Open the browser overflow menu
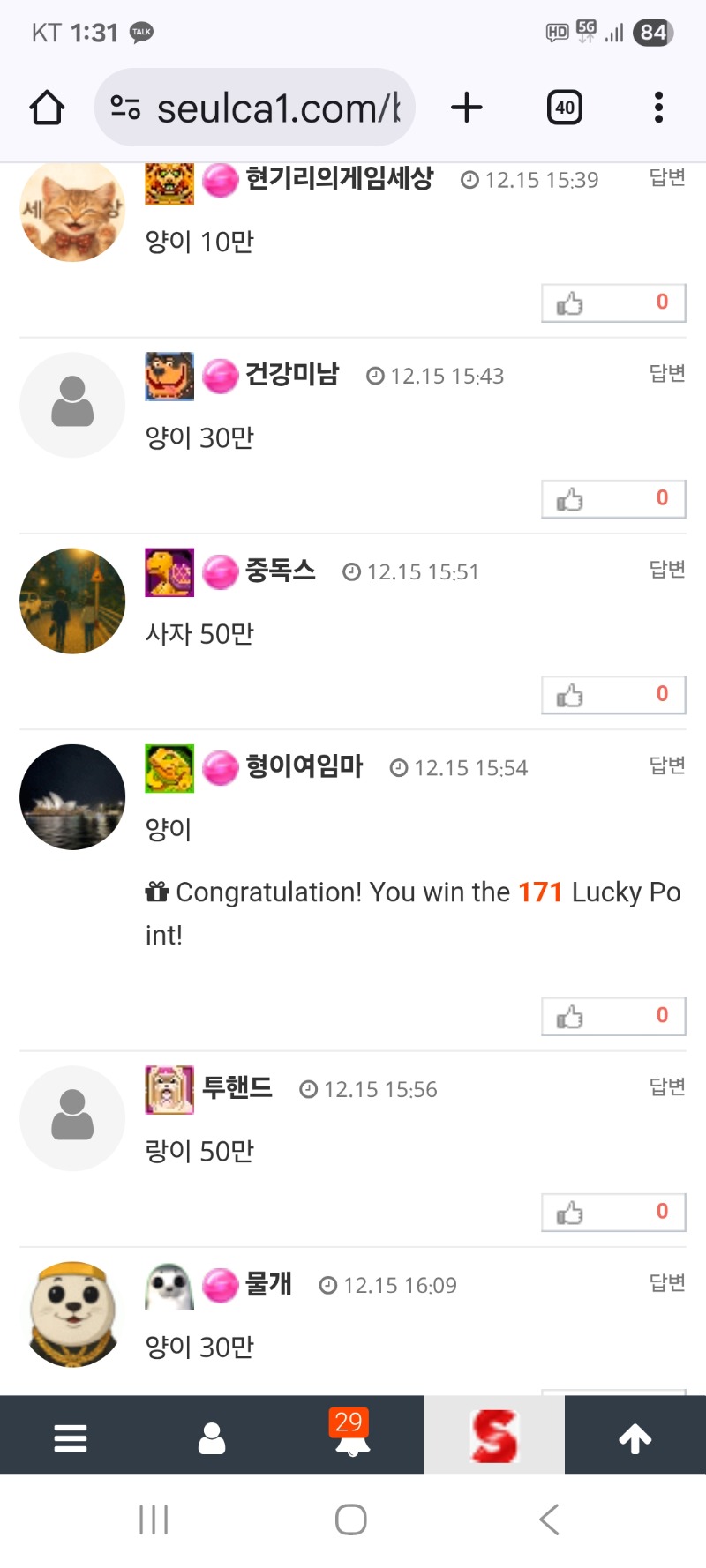 (658, 108)
